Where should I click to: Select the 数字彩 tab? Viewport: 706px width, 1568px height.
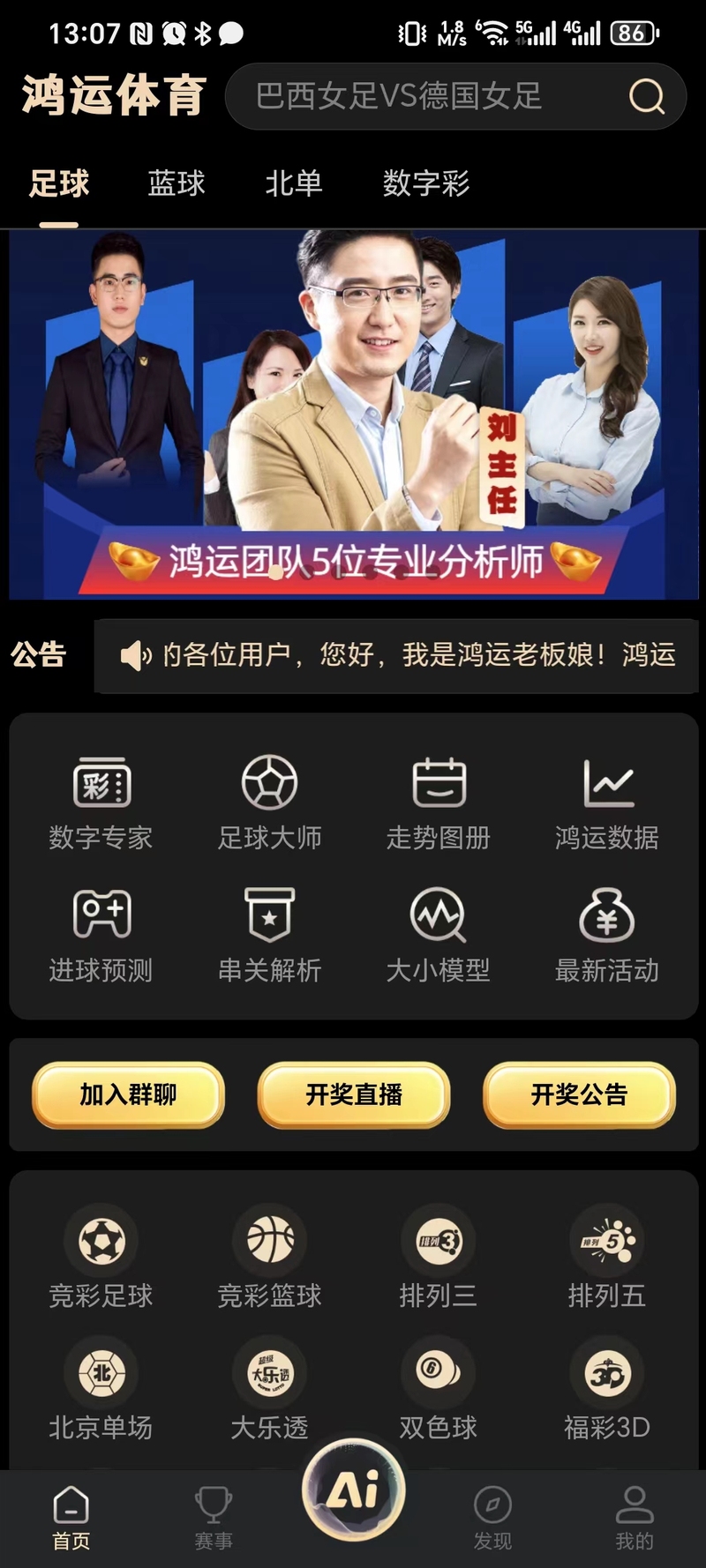click(x=426, y=183)
